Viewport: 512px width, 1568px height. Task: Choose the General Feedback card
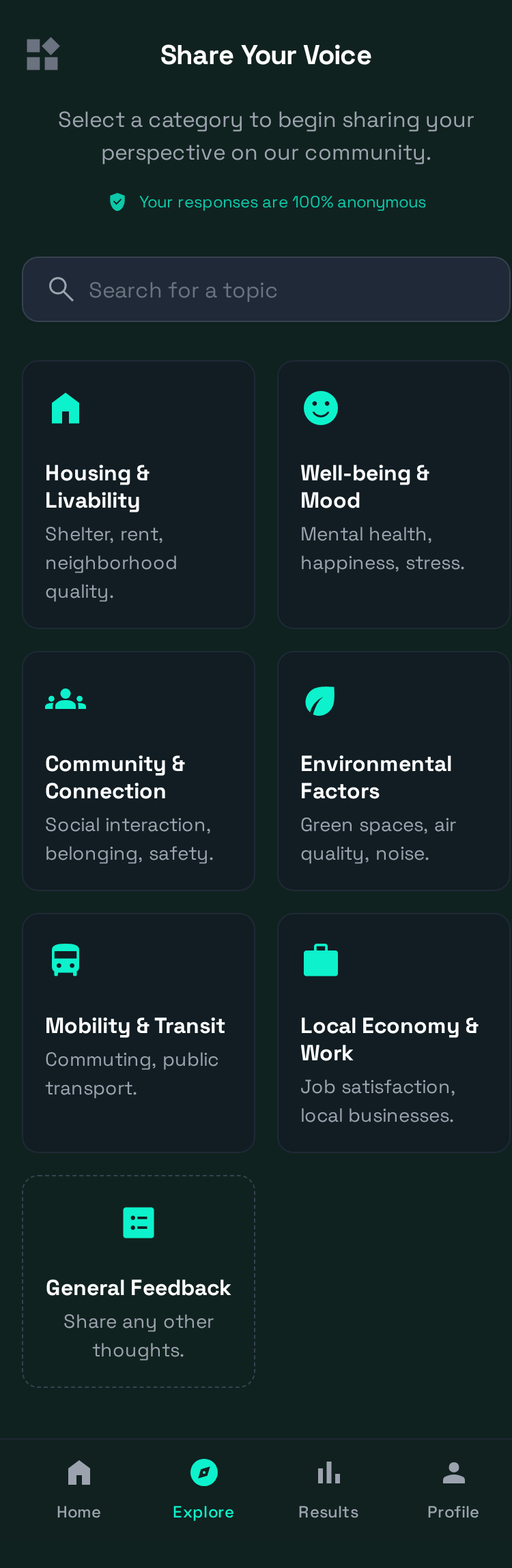pos(139,1281)
